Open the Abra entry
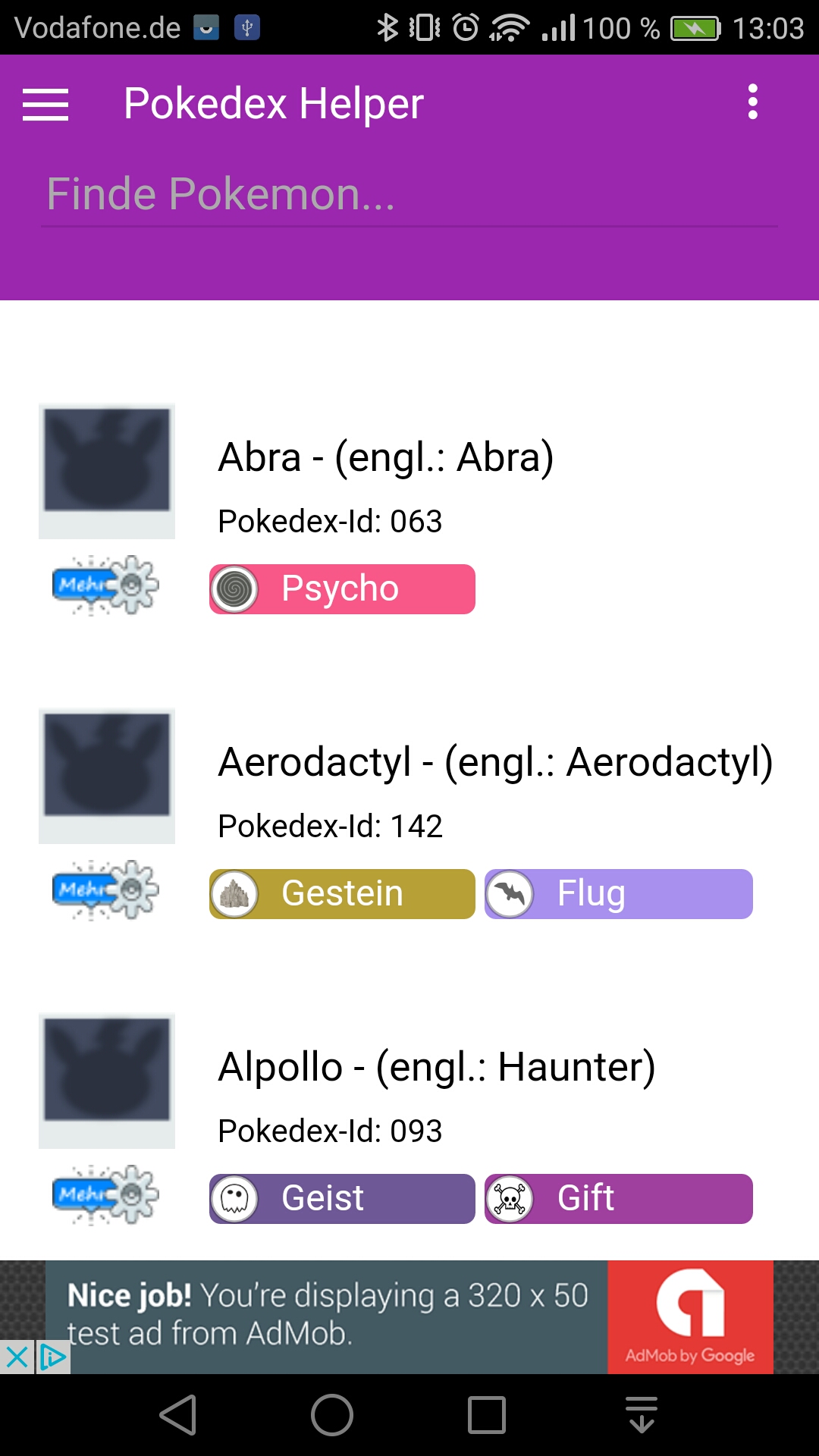This screenshot has height=1456, width=819. pyautogui.click(x=386, y=458)
